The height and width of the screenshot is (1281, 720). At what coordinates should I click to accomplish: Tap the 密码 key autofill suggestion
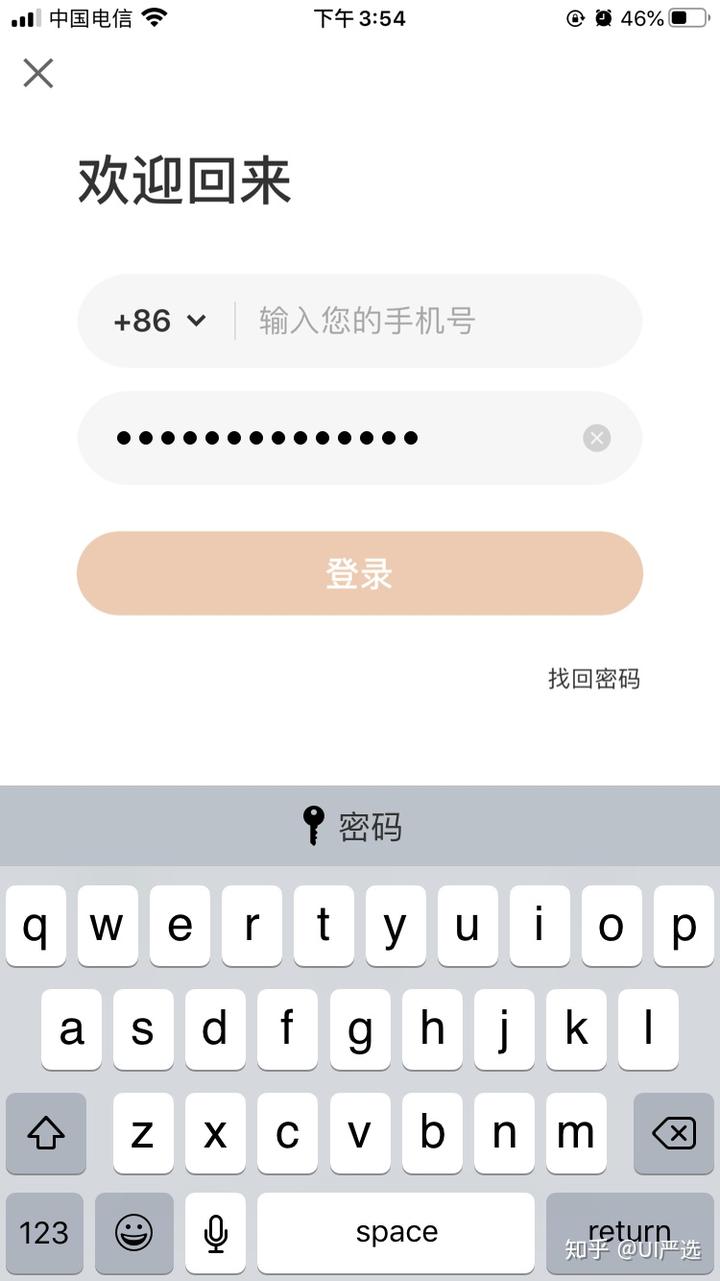click(x=352, y=827)
